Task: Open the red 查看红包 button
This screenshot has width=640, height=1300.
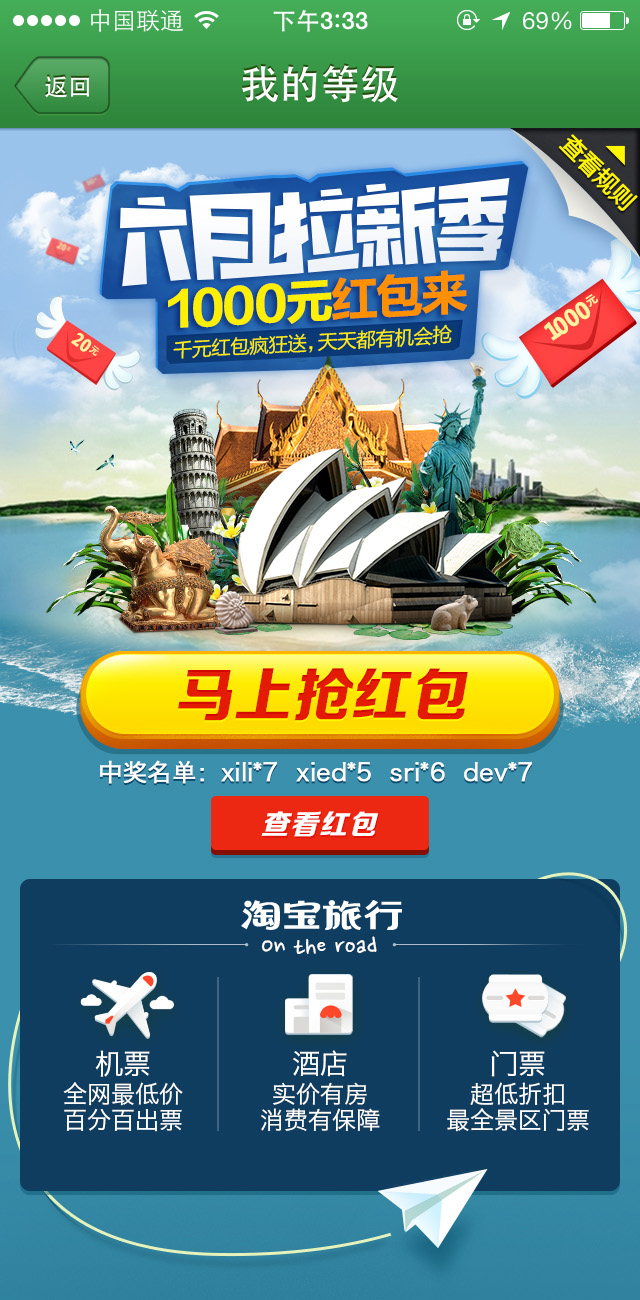Action: [x=320, y=824]
